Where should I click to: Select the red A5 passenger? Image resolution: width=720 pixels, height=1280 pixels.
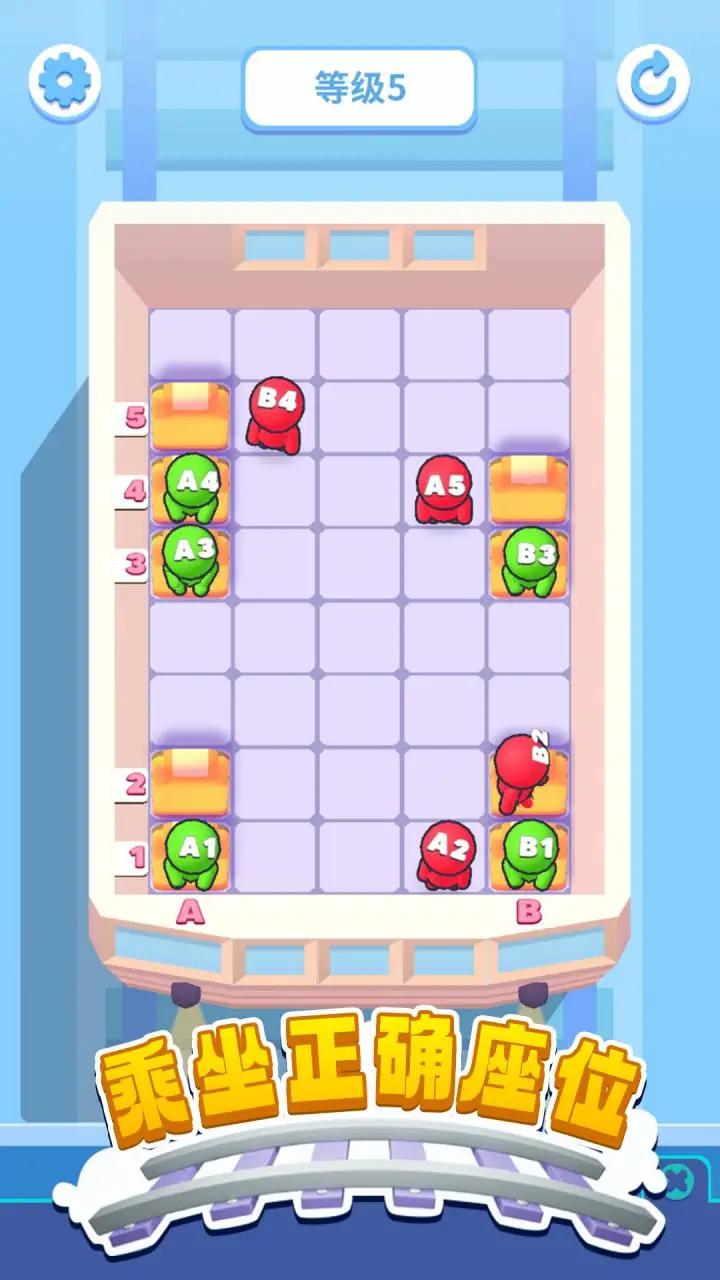[444, 489]
